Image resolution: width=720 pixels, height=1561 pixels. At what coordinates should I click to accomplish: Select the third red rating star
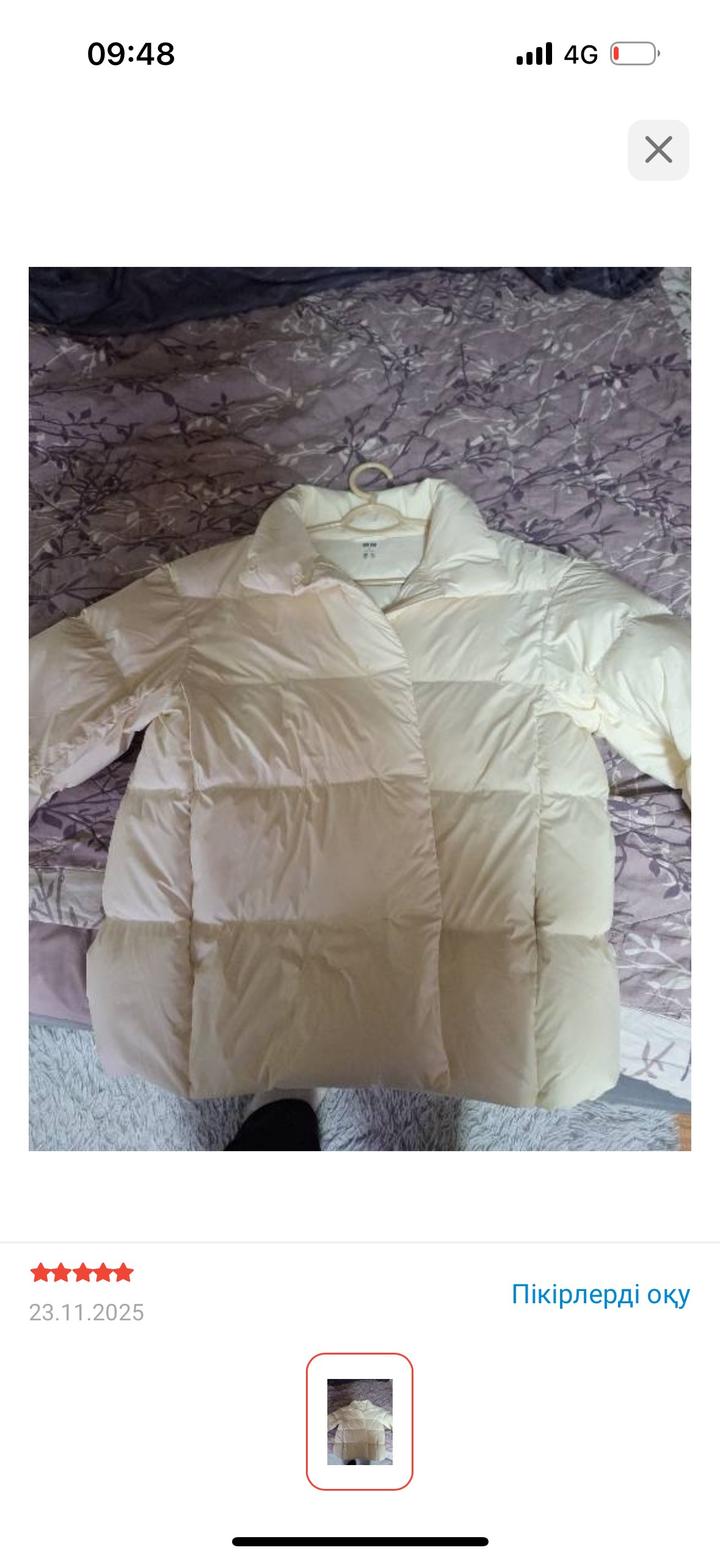[x=82, y=1271]
